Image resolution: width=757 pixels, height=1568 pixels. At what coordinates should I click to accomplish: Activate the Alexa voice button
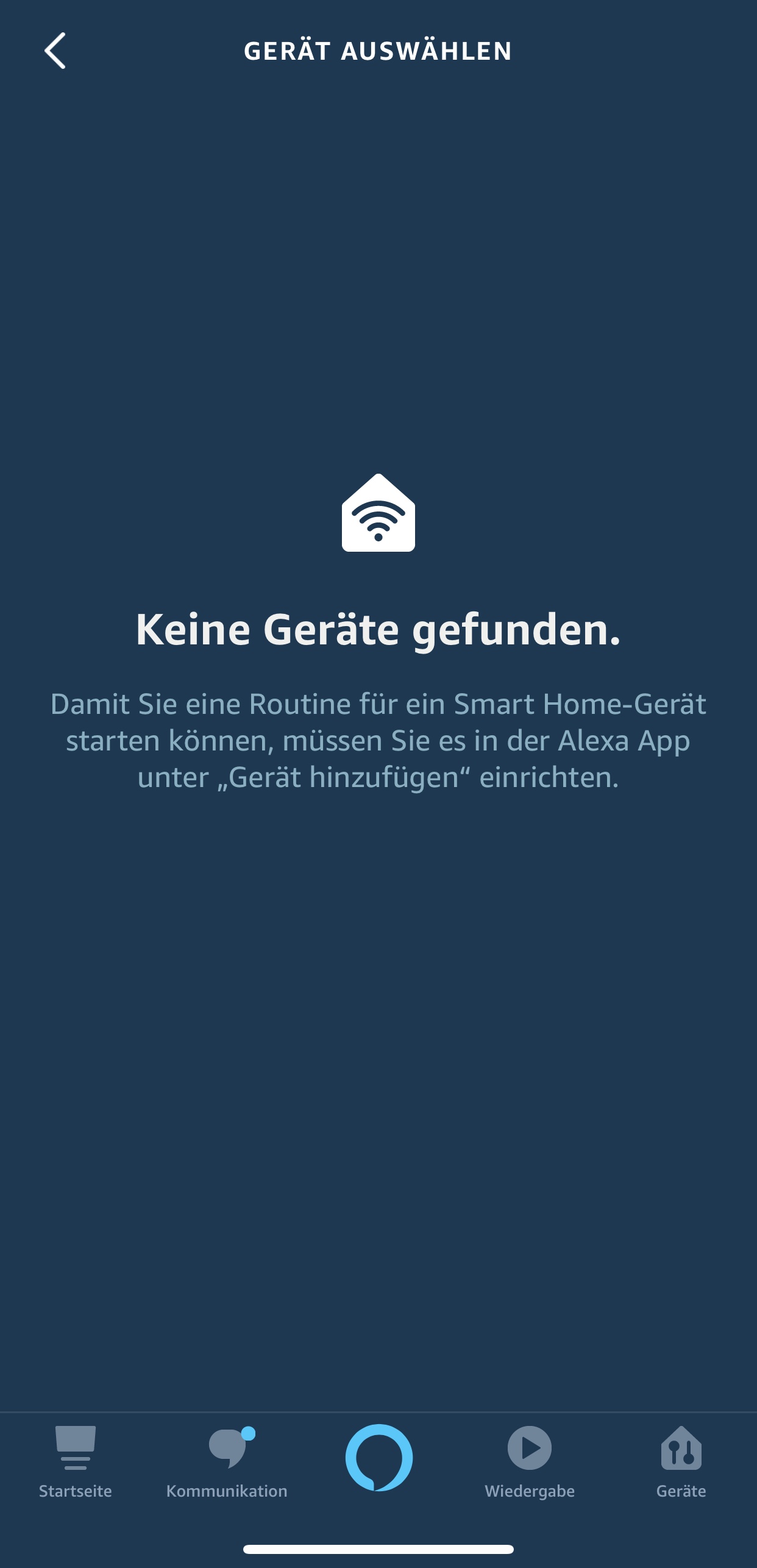tap(378, 1458)
